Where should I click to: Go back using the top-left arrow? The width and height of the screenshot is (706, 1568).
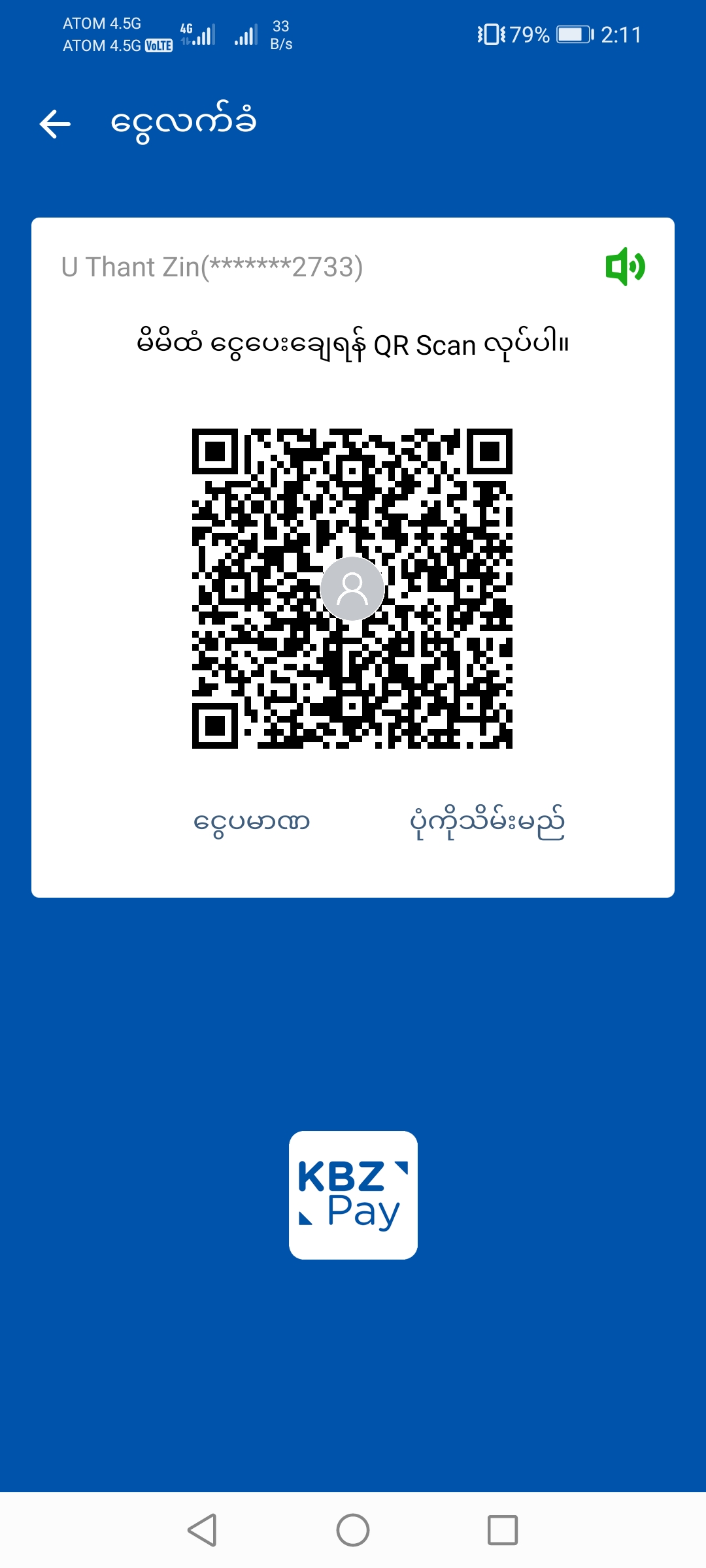55,124
